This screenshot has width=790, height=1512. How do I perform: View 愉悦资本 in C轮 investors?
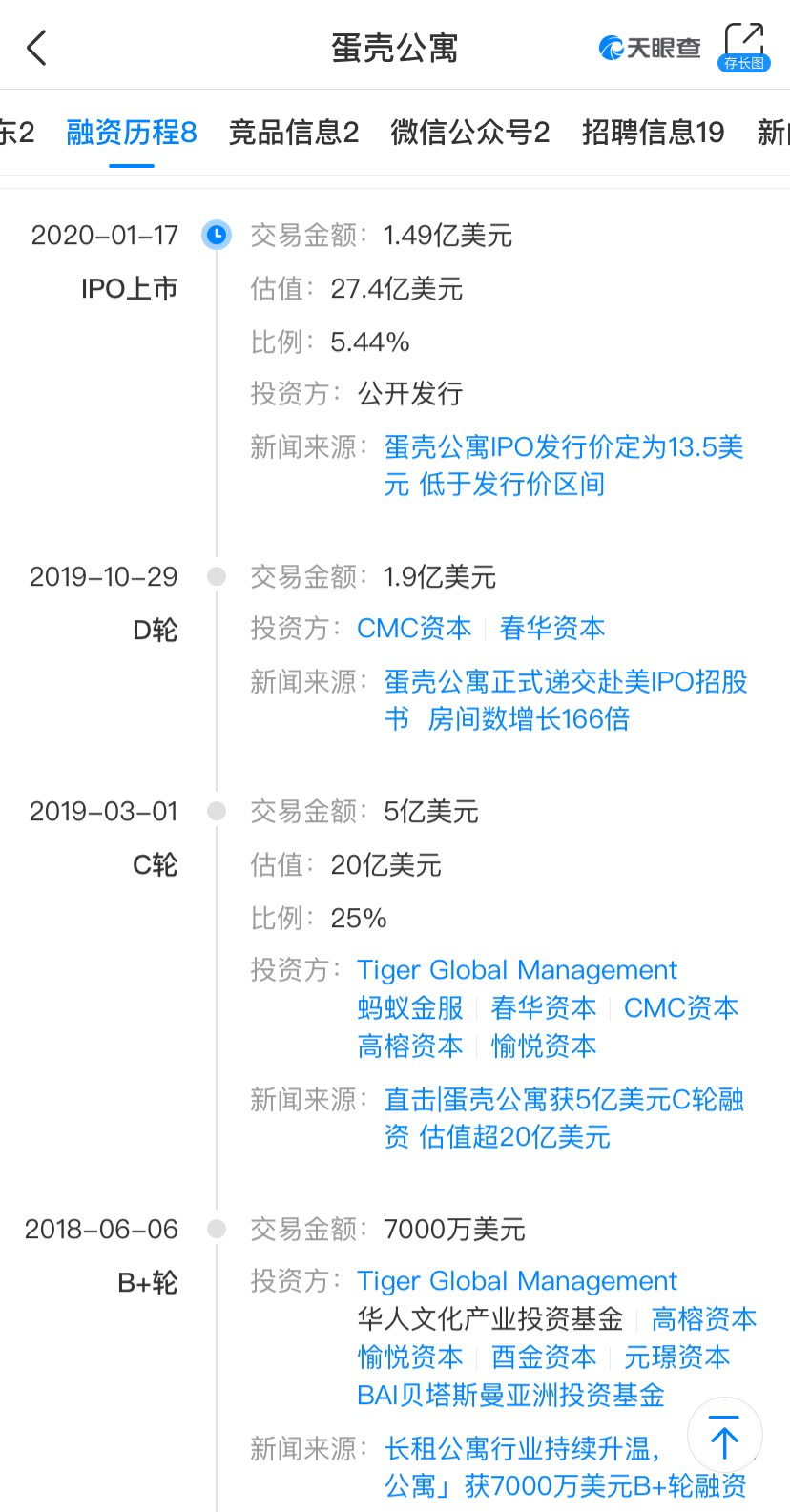click(544, 1046)
